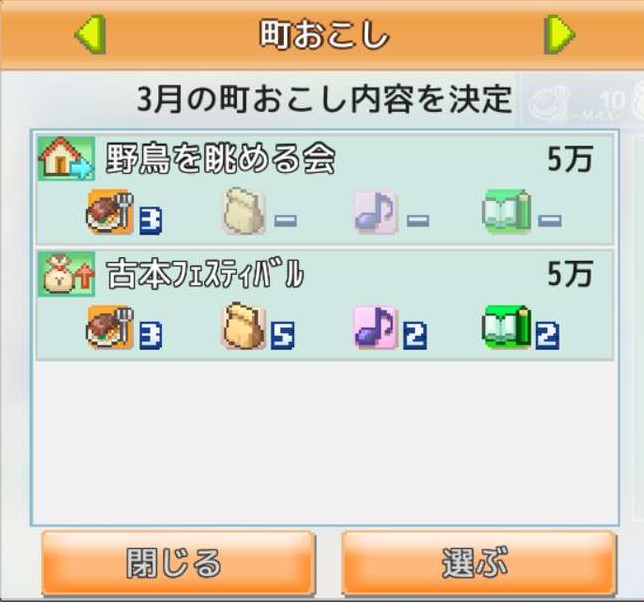Tap the right arrow beside 町おこし
Screen dimensions: 644x602
(x=559, y=35)
